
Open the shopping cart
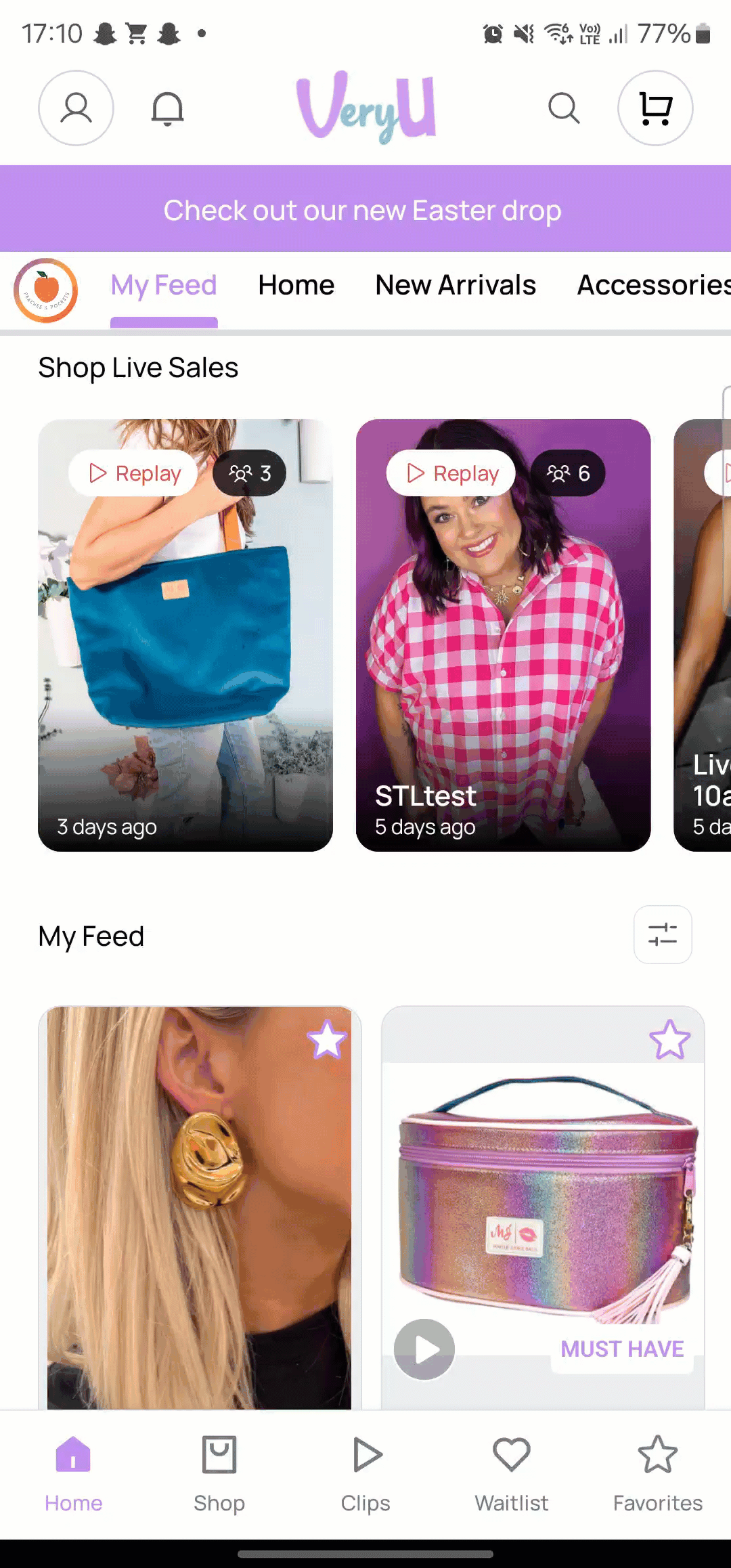655,108
